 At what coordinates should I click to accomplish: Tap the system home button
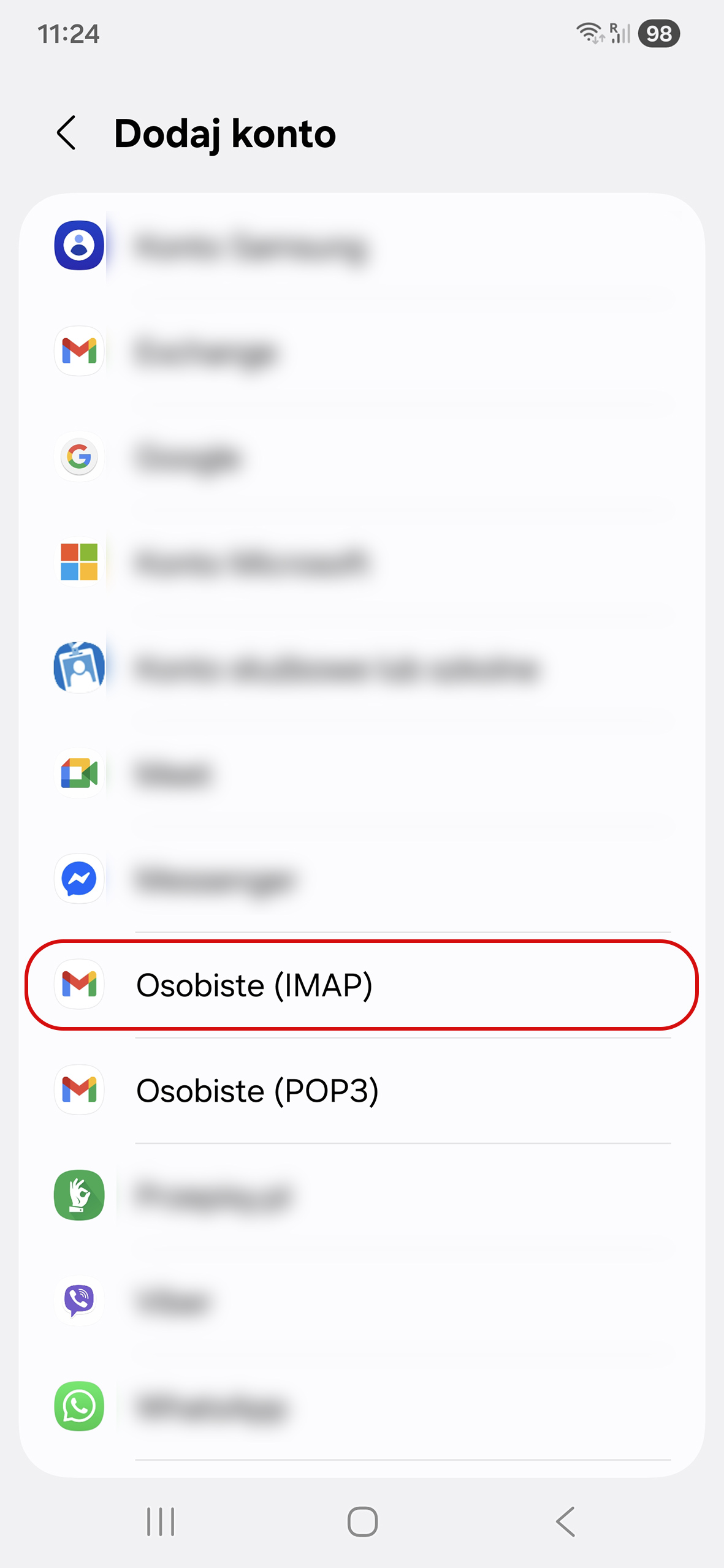click(362, 1521)
